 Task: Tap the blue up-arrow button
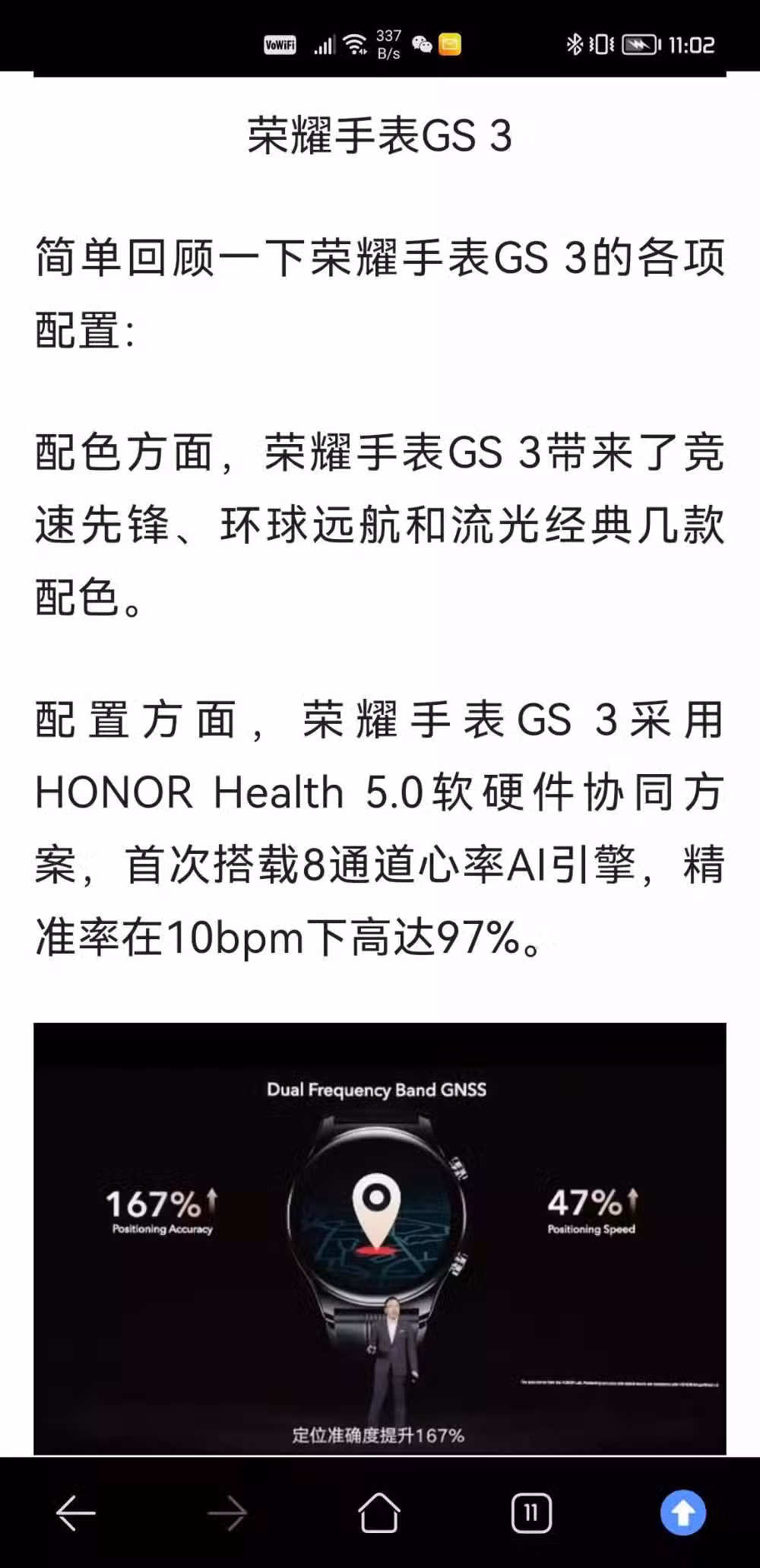click(683, 1512)
